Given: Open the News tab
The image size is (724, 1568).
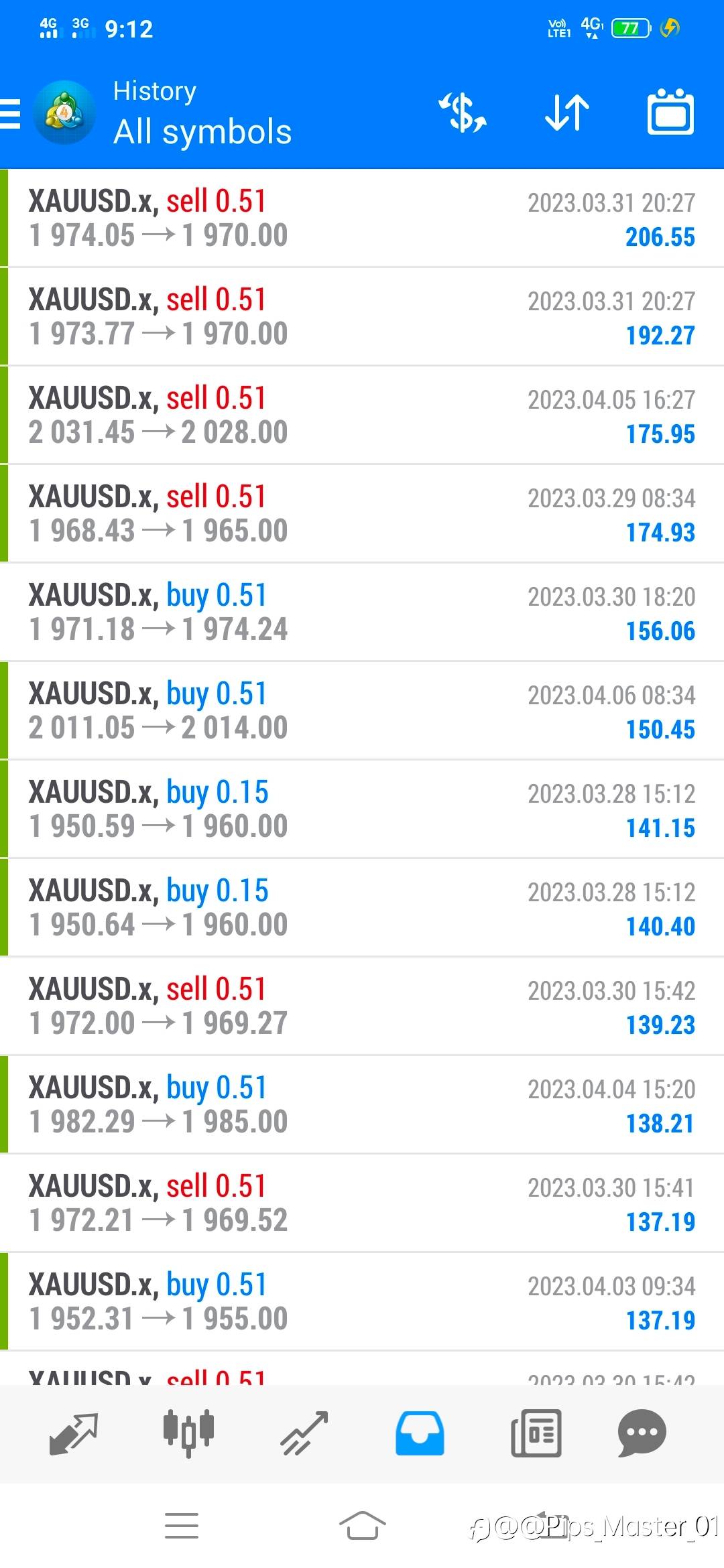Looking at the screenshot, I should (x=536, y=1434).
